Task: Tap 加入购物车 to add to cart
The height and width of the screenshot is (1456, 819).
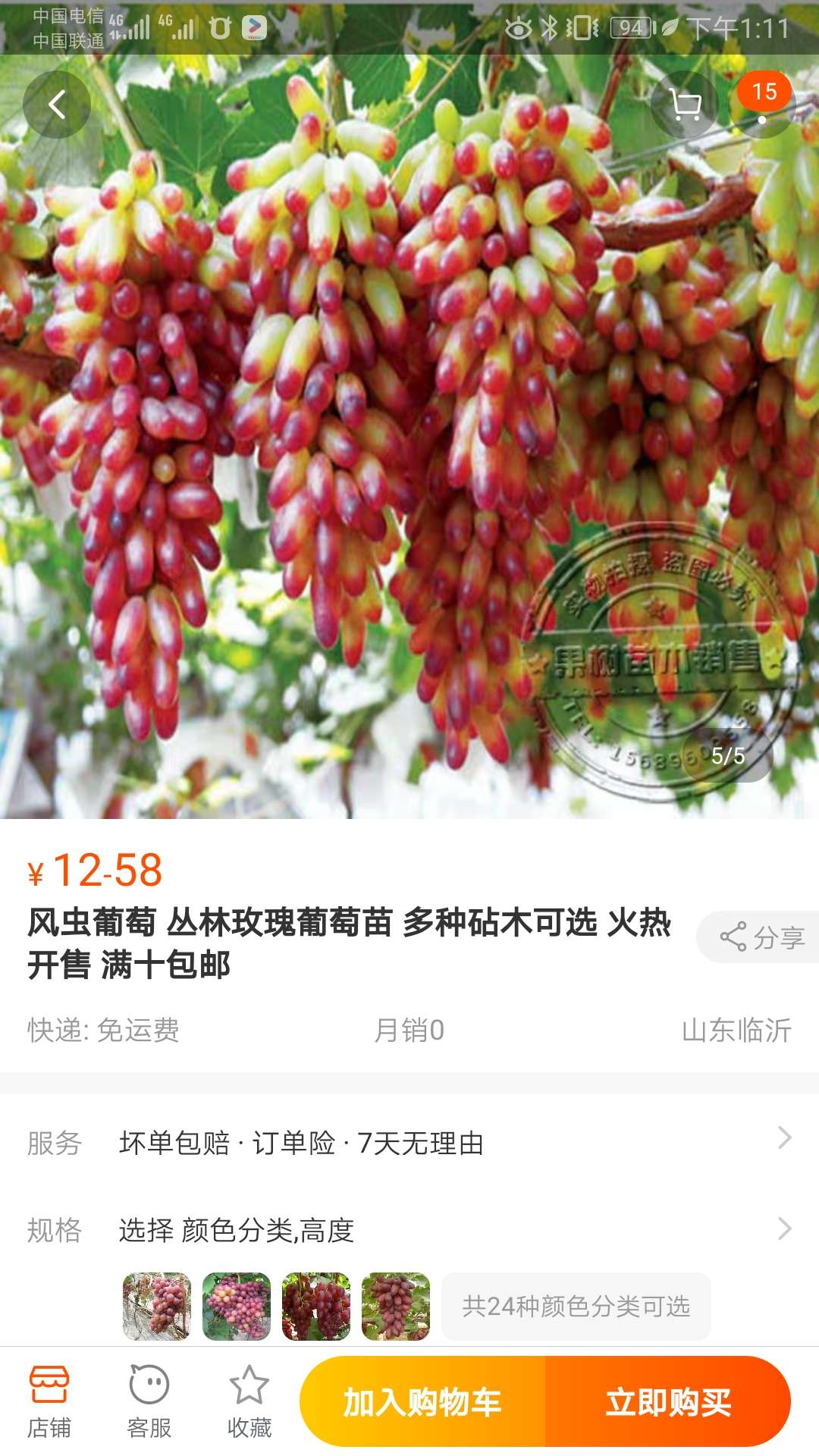Action: point(422,1401)
